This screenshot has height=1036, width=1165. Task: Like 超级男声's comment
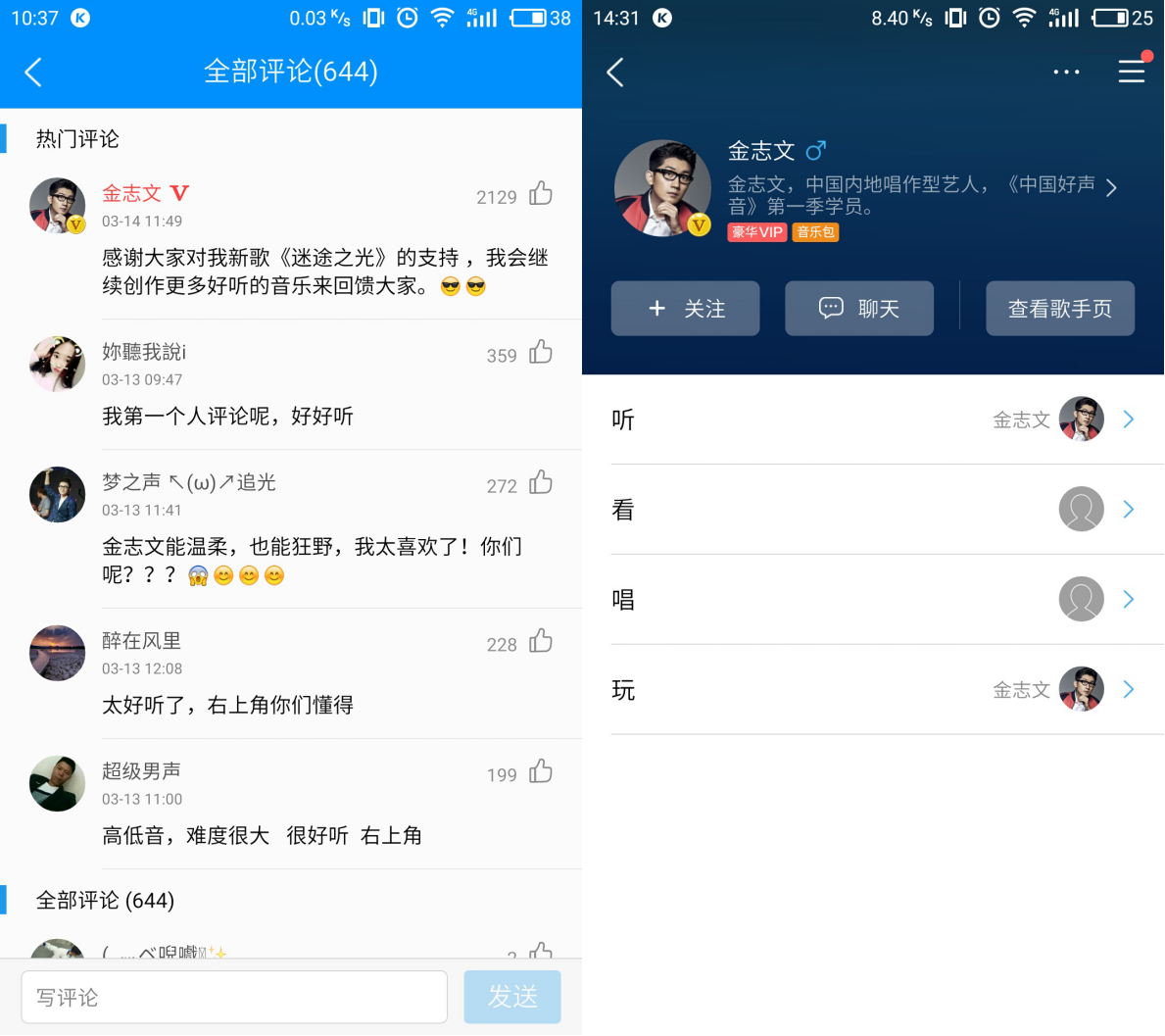click(541, 772)
